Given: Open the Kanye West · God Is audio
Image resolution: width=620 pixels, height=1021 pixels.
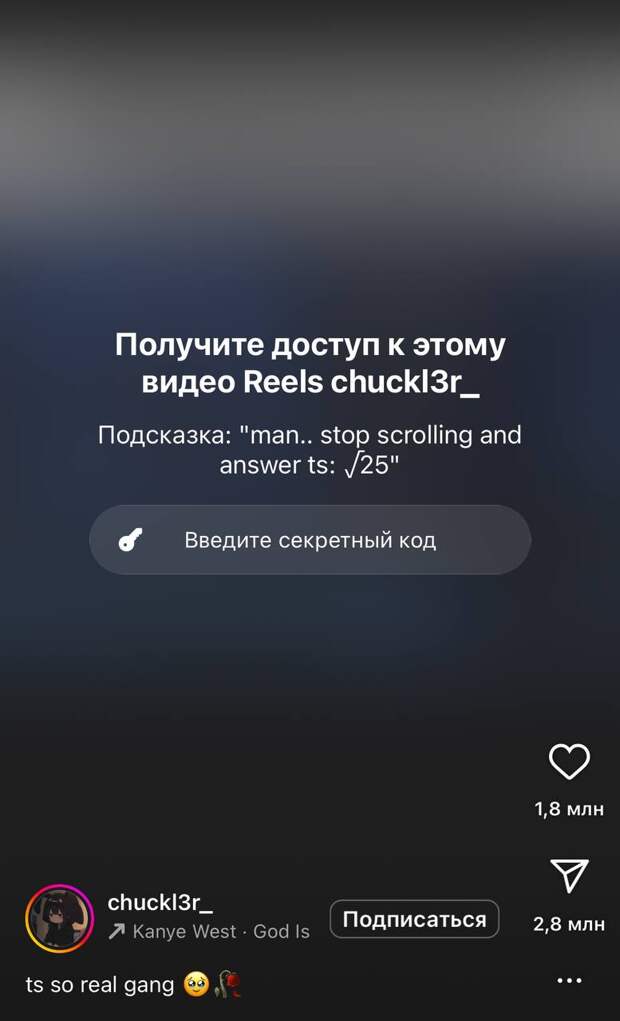Looking at the screenshot, I should [210, 932].
